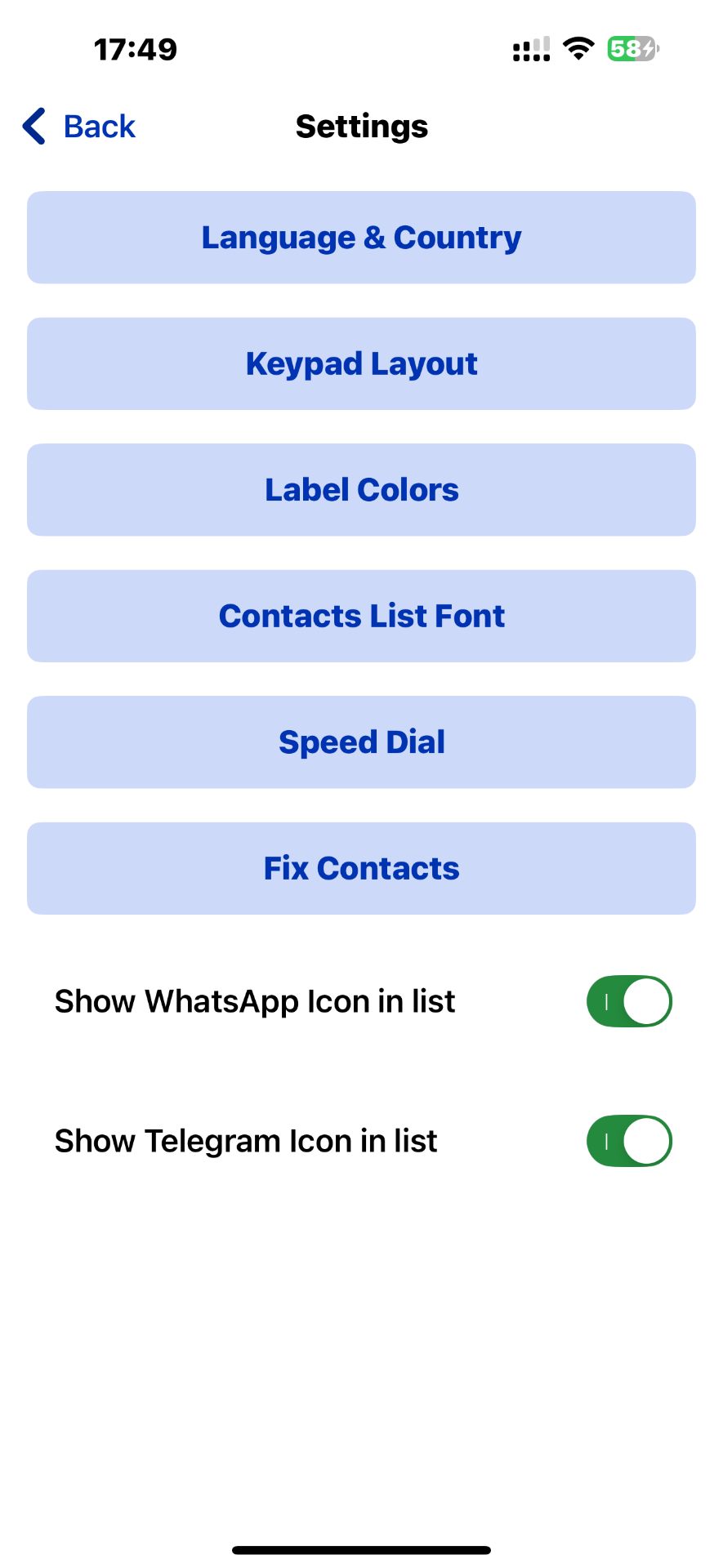Disable Show WhatsApp Icon in list
This screenshot has height=1568, width=723.
pos(629,1000)
